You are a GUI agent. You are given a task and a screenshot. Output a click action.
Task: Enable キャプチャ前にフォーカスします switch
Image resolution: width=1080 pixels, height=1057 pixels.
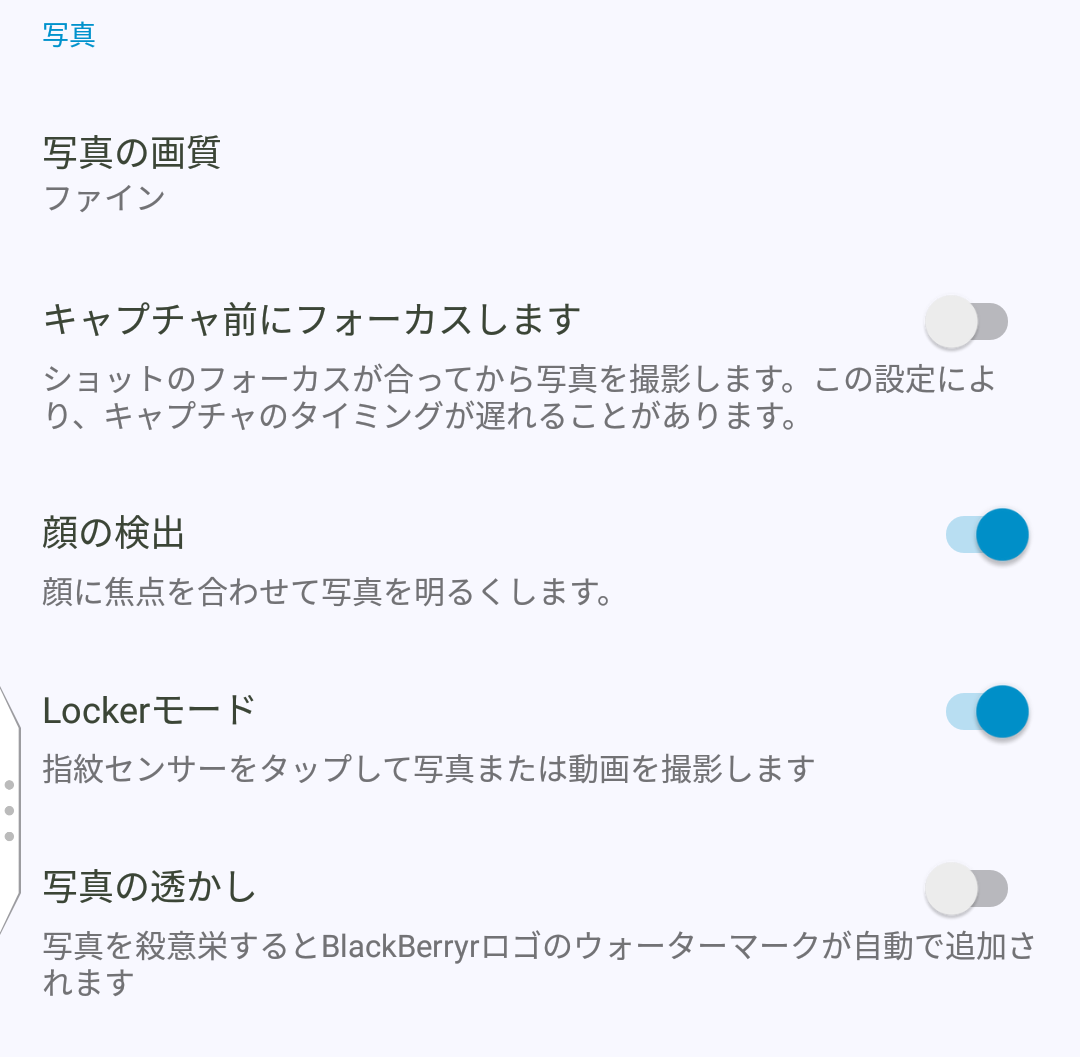click(966, 322)
